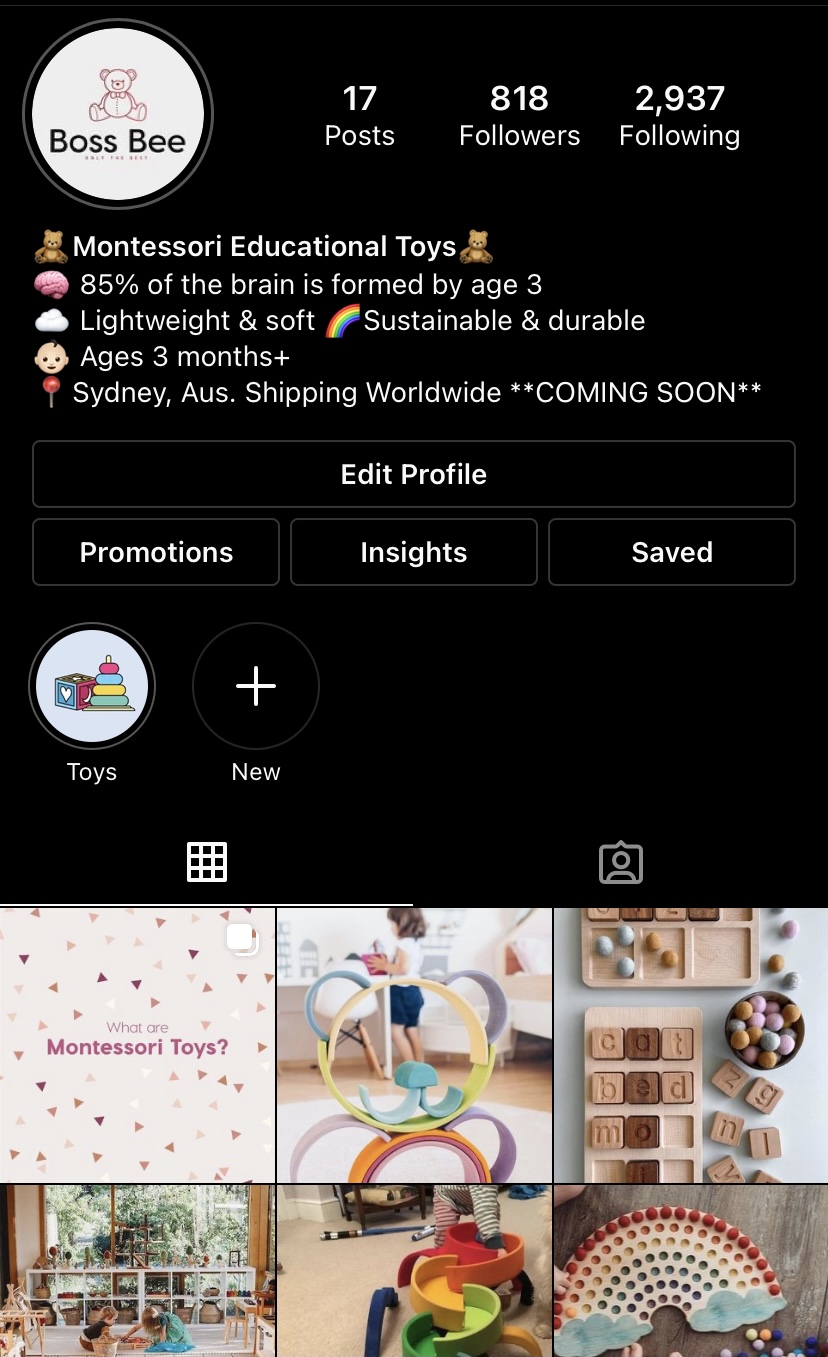Screen dimensions: 828x1357
Task: View the 818 Followers list
Action: [x=520, y=116]
